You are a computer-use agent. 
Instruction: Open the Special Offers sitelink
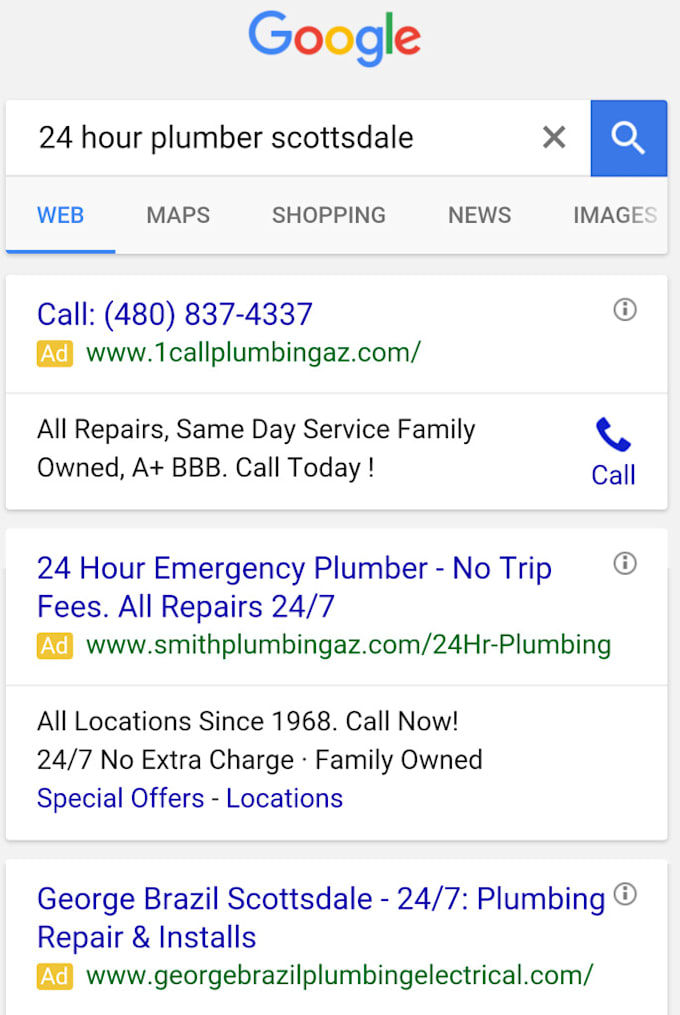pyautogui.click(x=120, y=798)
